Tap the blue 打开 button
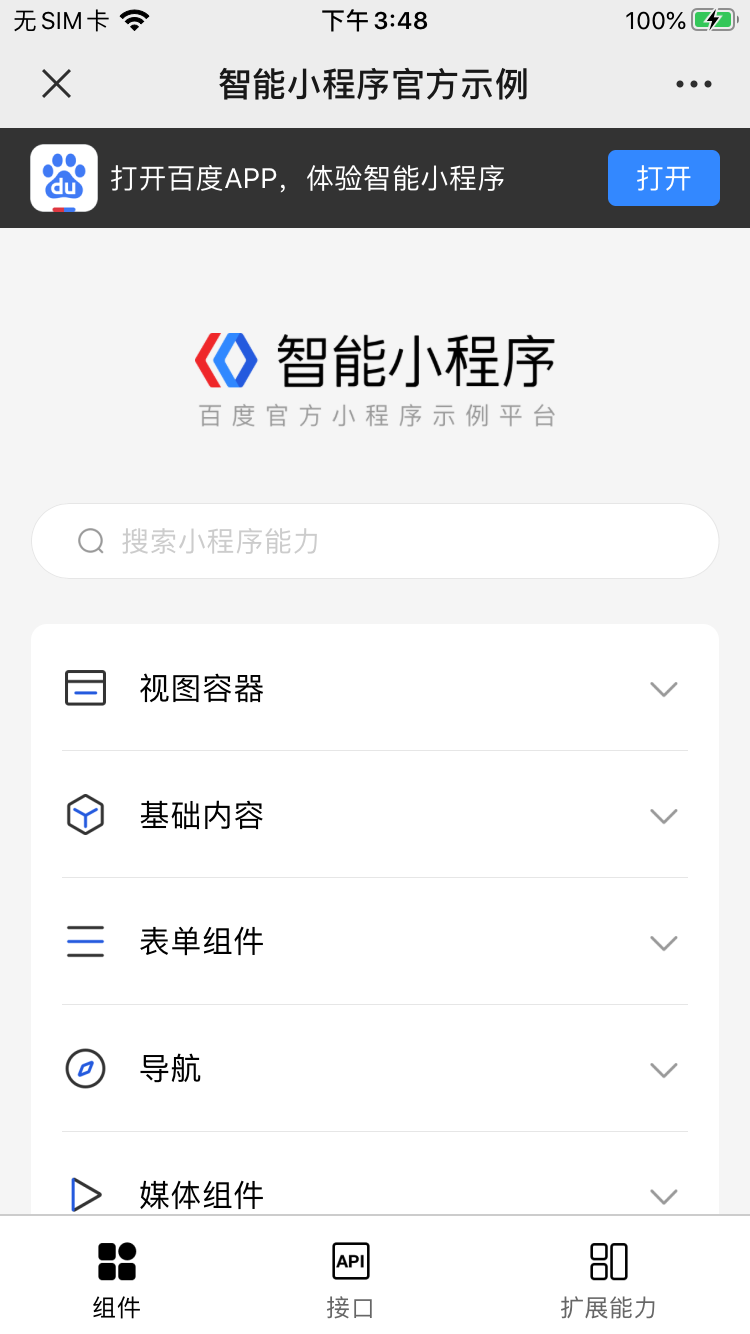This screenshot has width=750, height=1334. coord(663,178)
